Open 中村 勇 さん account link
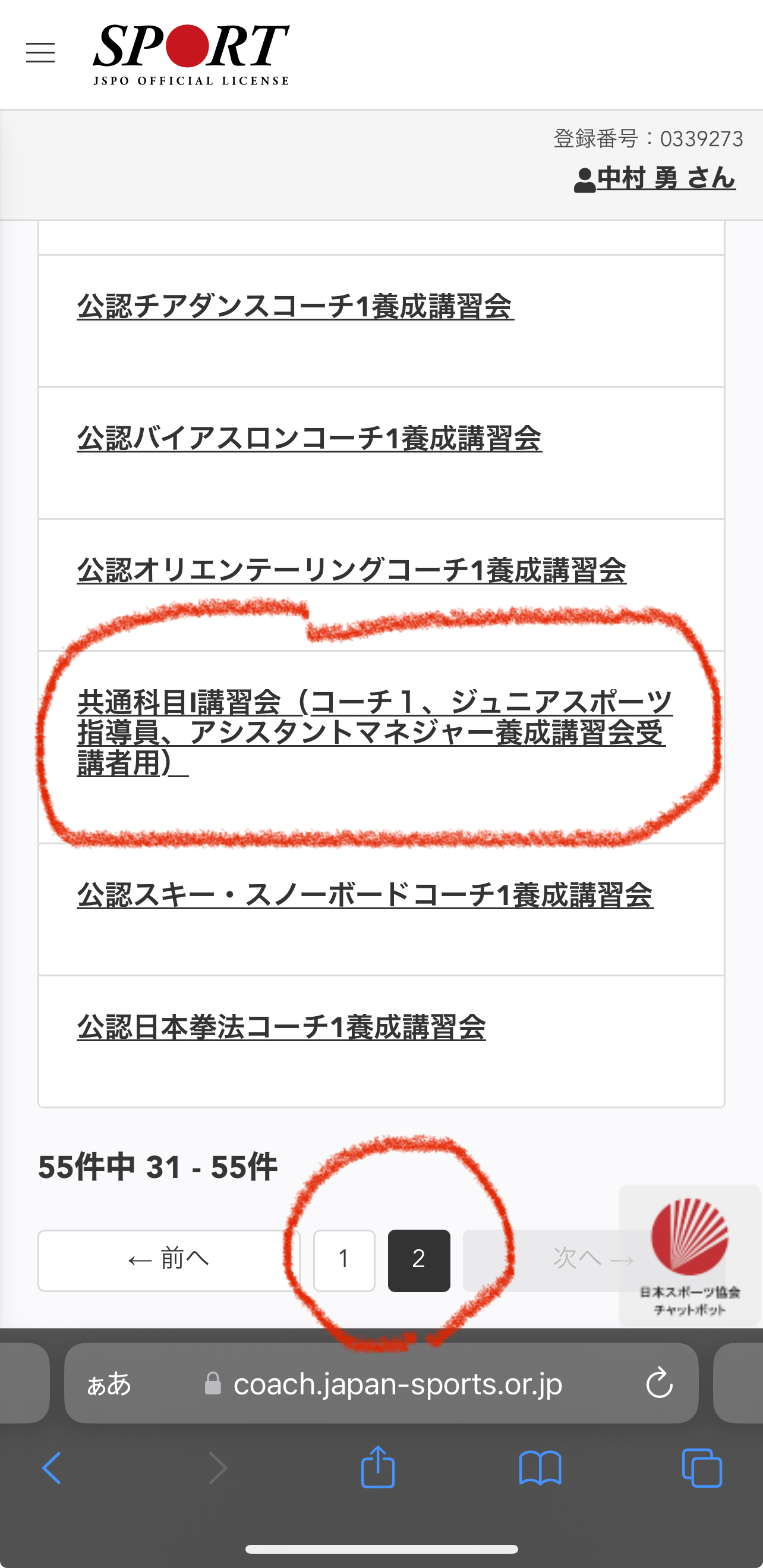The image size is (763, 1568). [655, 178]
